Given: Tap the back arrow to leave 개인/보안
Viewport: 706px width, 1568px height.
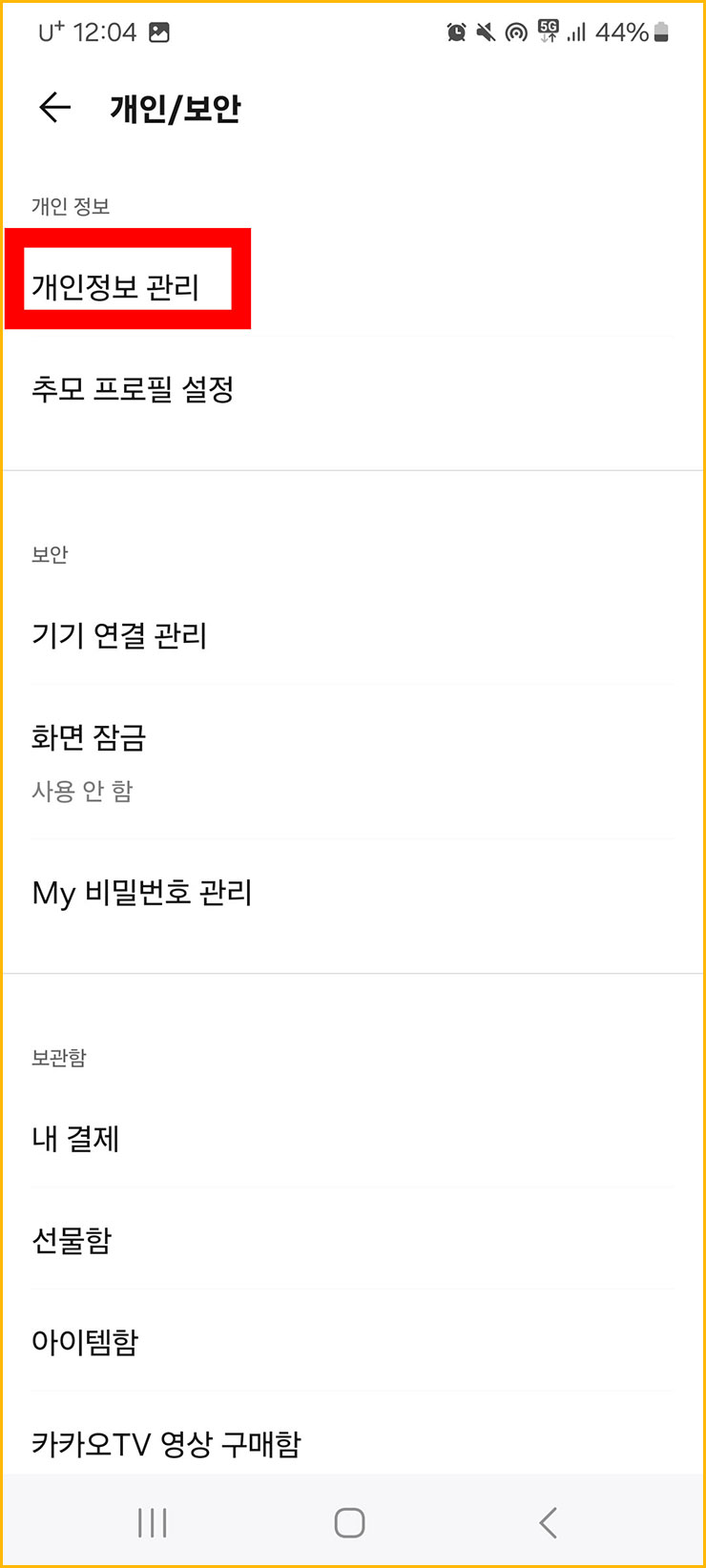Looking at the screenshot, I should point(54,108).
